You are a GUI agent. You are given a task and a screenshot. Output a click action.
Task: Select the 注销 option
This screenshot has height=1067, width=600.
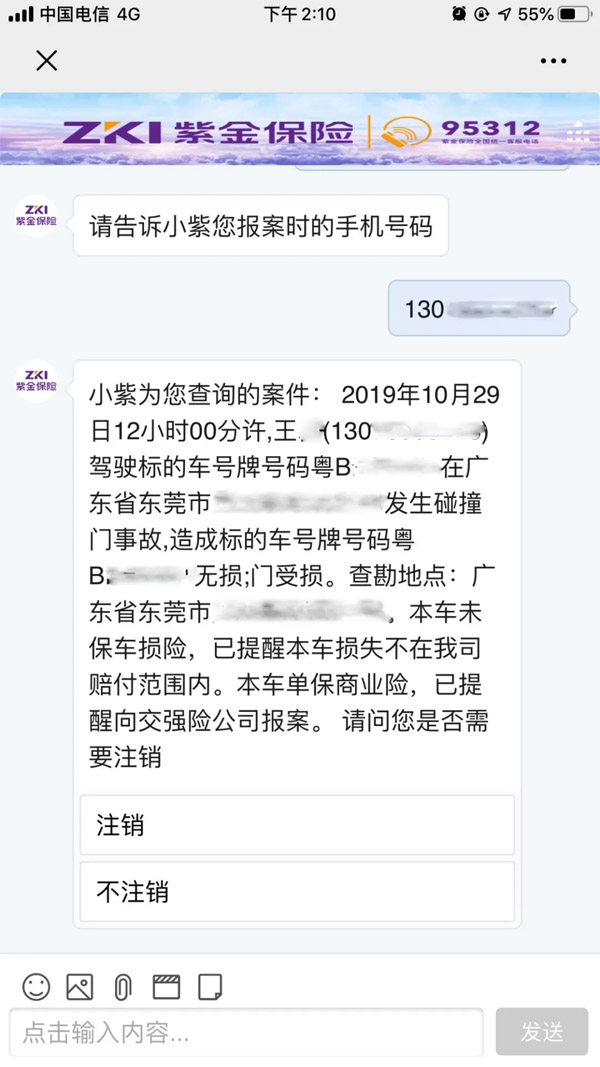(x=297, y=825)
